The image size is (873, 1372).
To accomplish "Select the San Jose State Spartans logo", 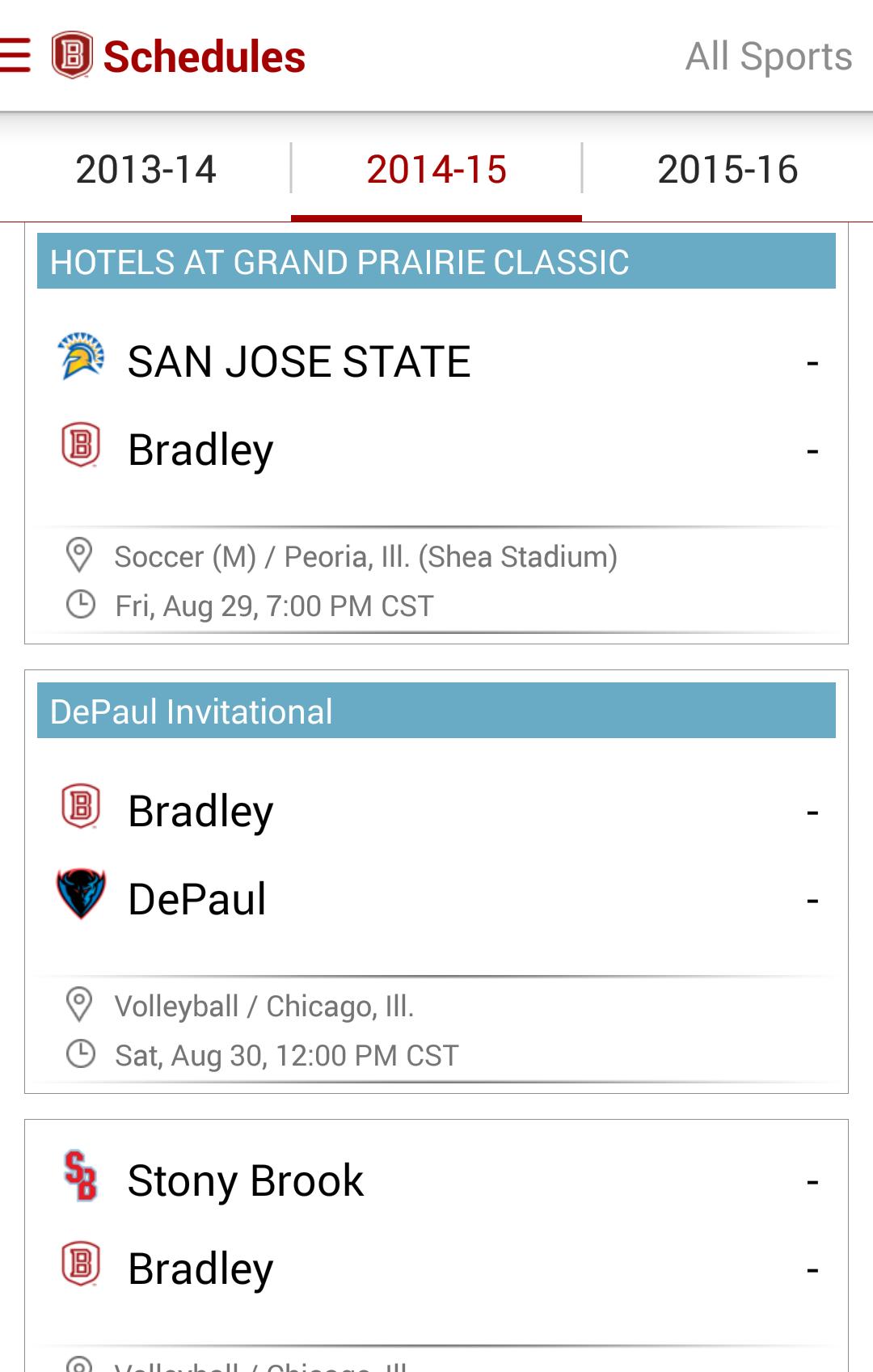I will [x=81, y=361].
